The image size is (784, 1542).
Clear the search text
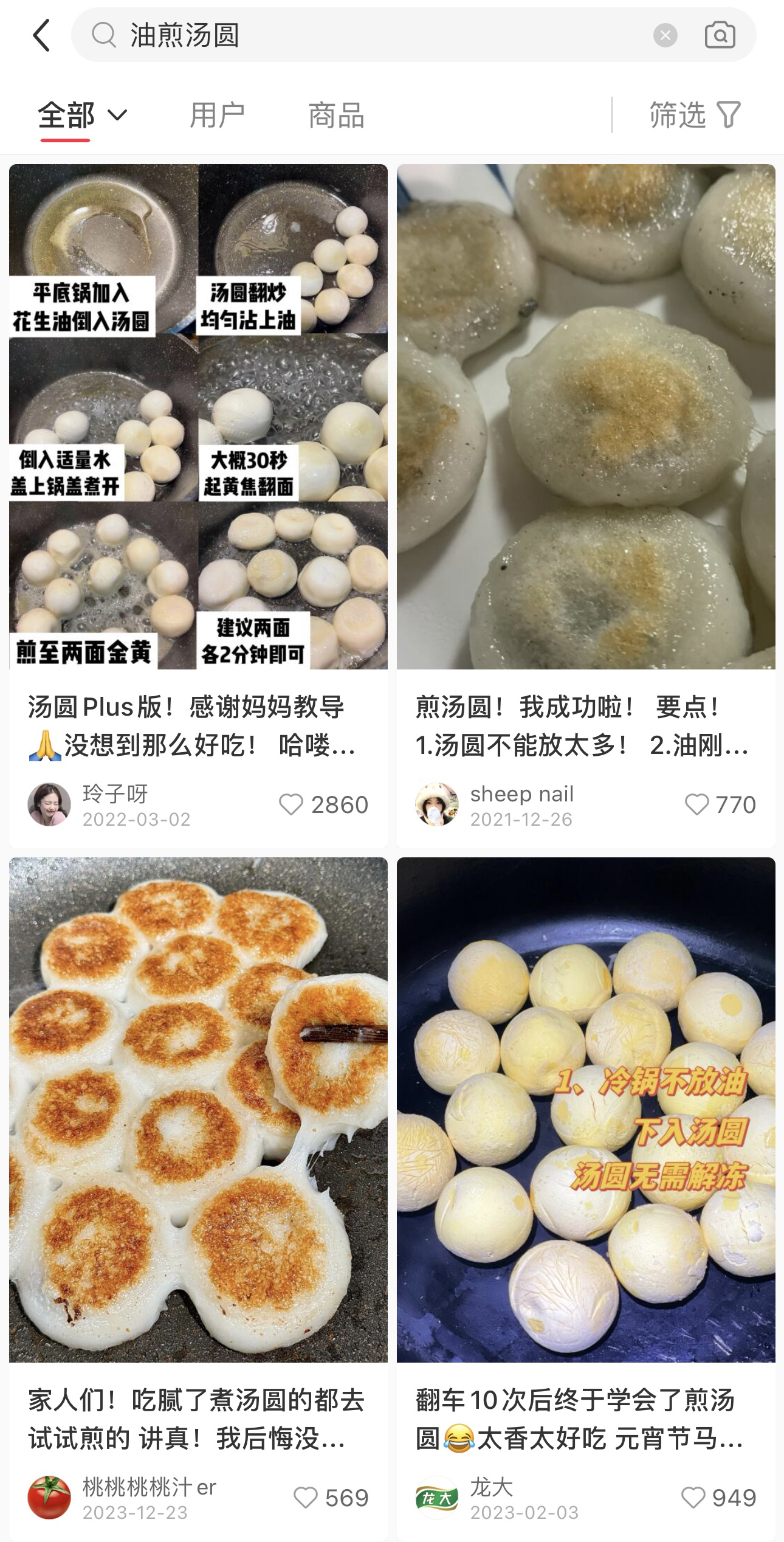pyautogui.click(x=665, y=35)
